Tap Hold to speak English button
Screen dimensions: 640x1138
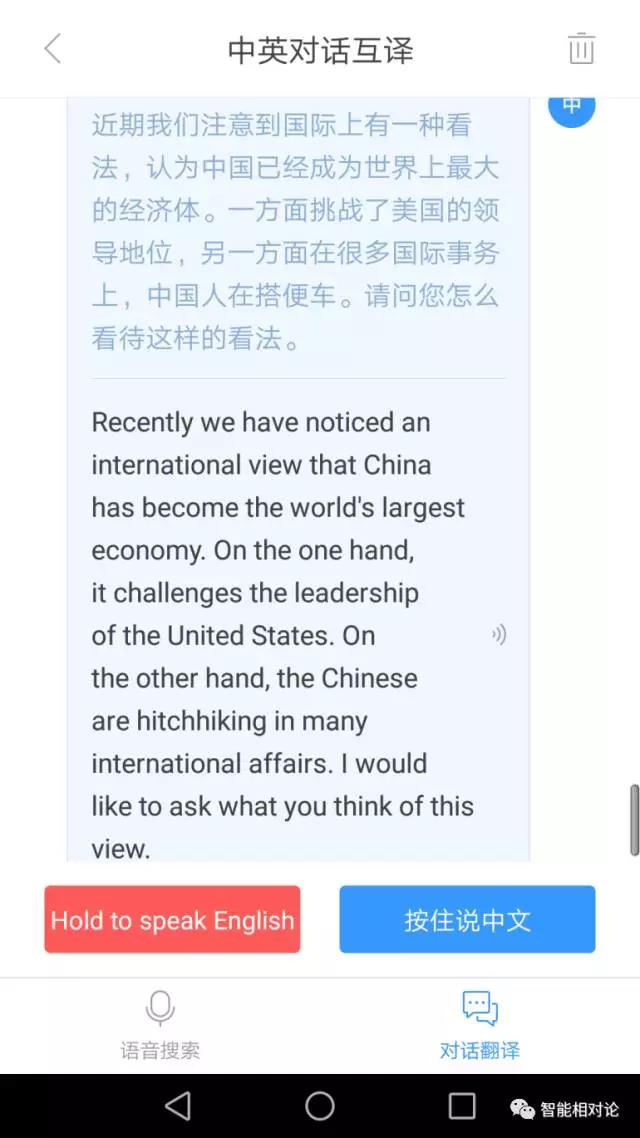(172, 919)
